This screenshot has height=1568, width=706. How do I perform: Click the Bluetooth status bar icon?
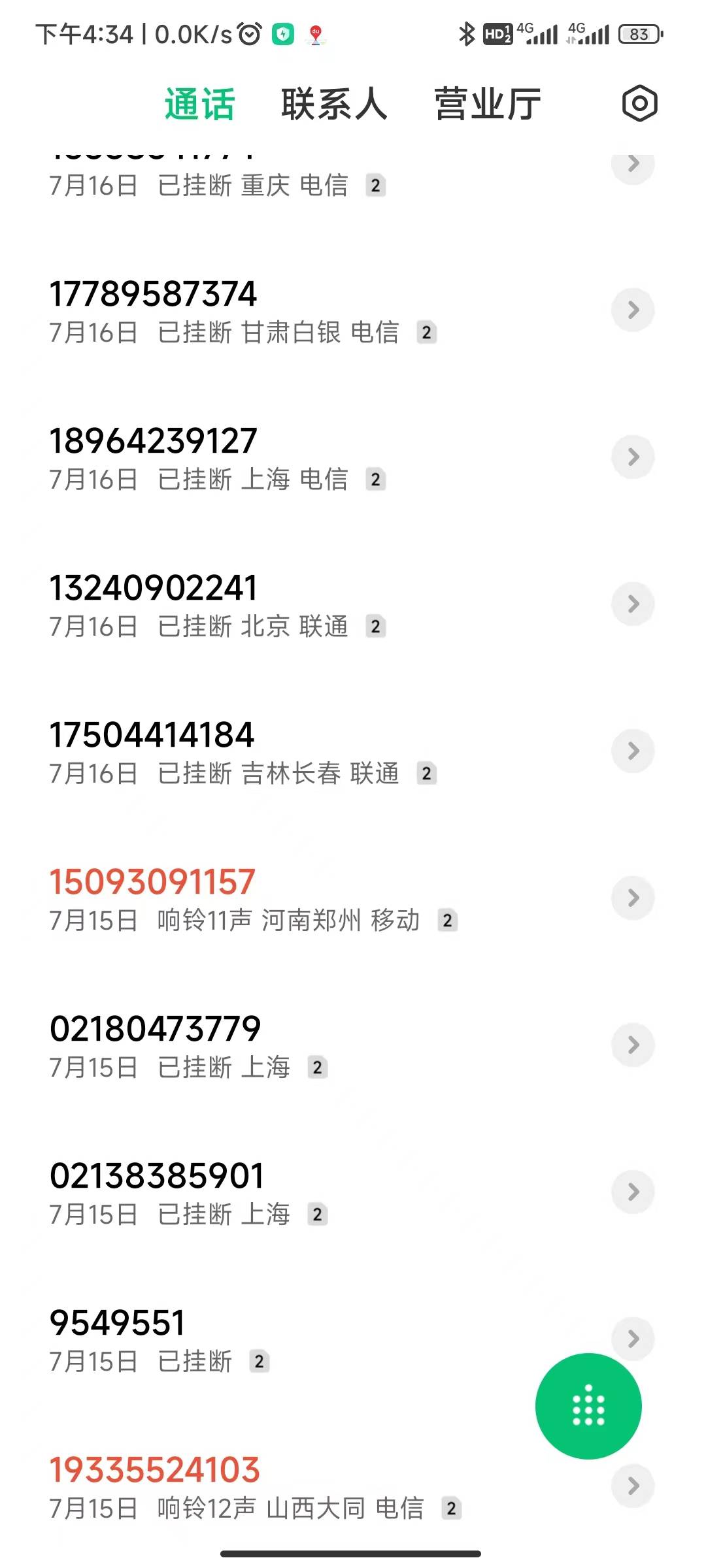click(467, 34)
